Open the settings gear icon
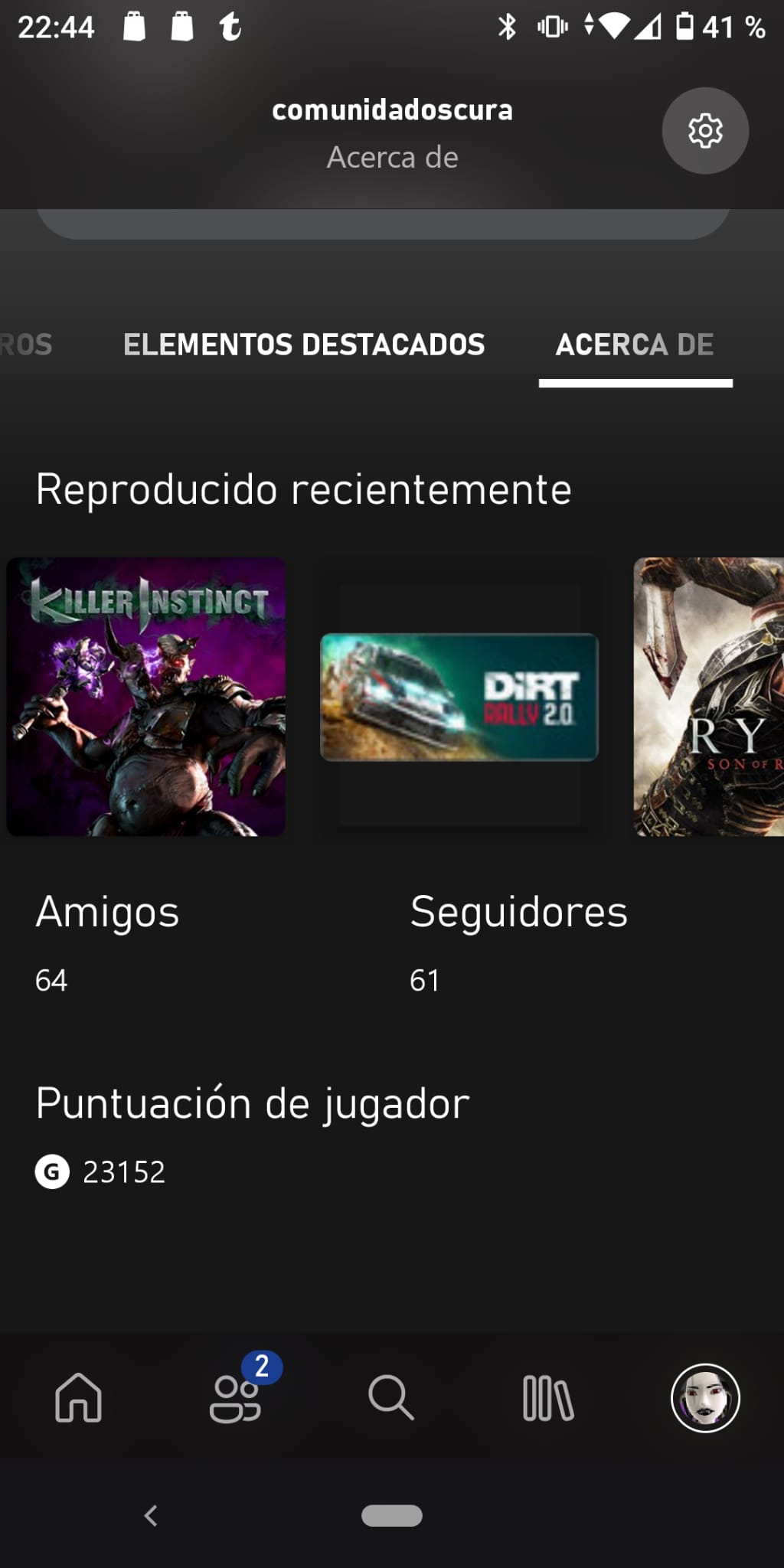The height and width of the screenshot is (1568, 784). pos(704,131)
